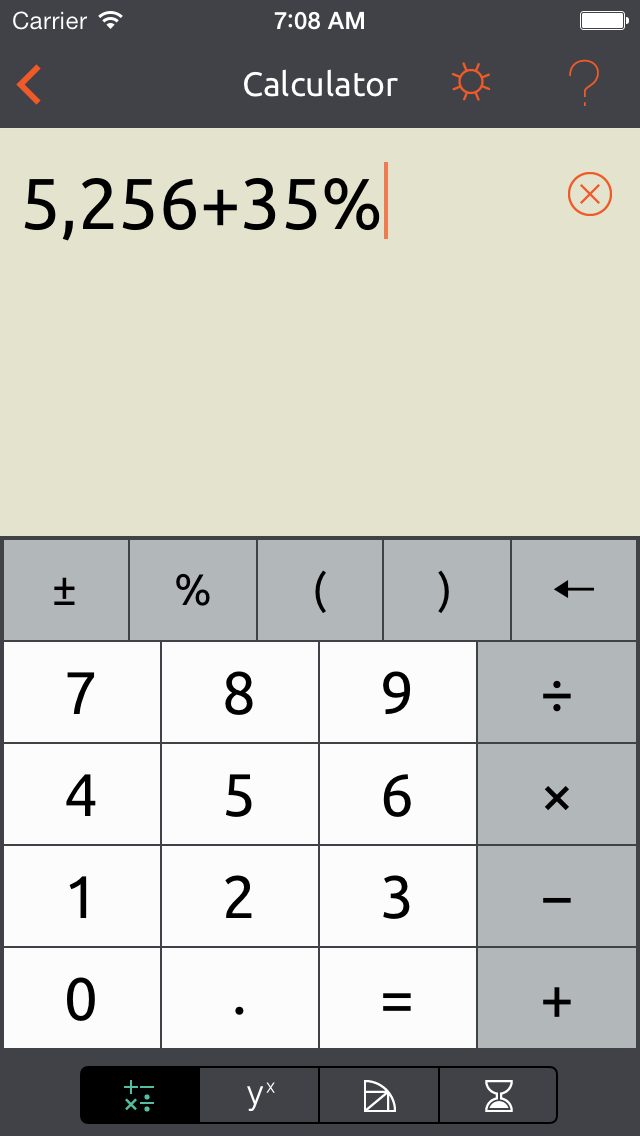Clear the expression with the circled X

tap(589, 194)
